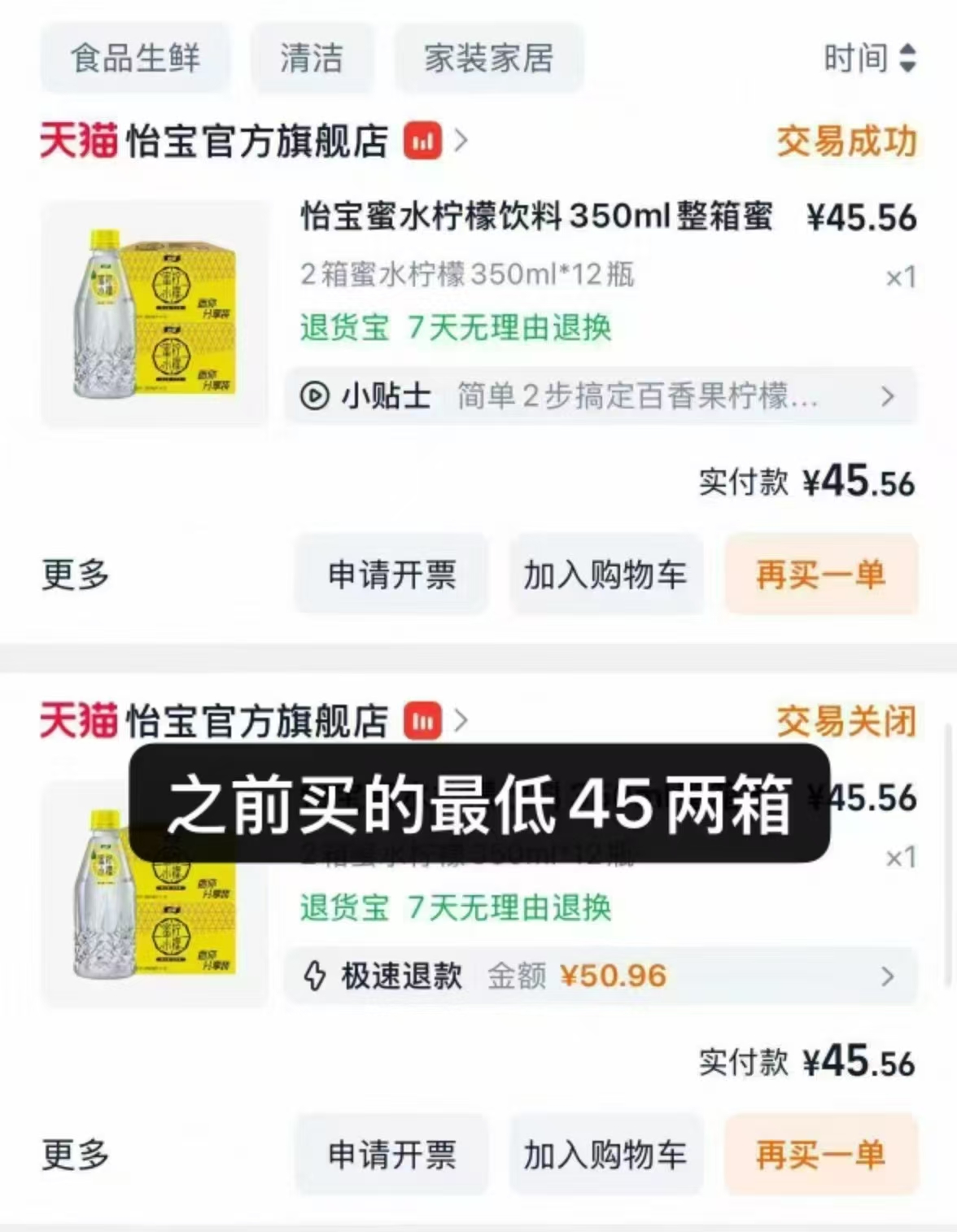Click the Tmall logo on the closed order
Image resolution: width=957 pixels, height=1232 pixels.
[79, 722]
